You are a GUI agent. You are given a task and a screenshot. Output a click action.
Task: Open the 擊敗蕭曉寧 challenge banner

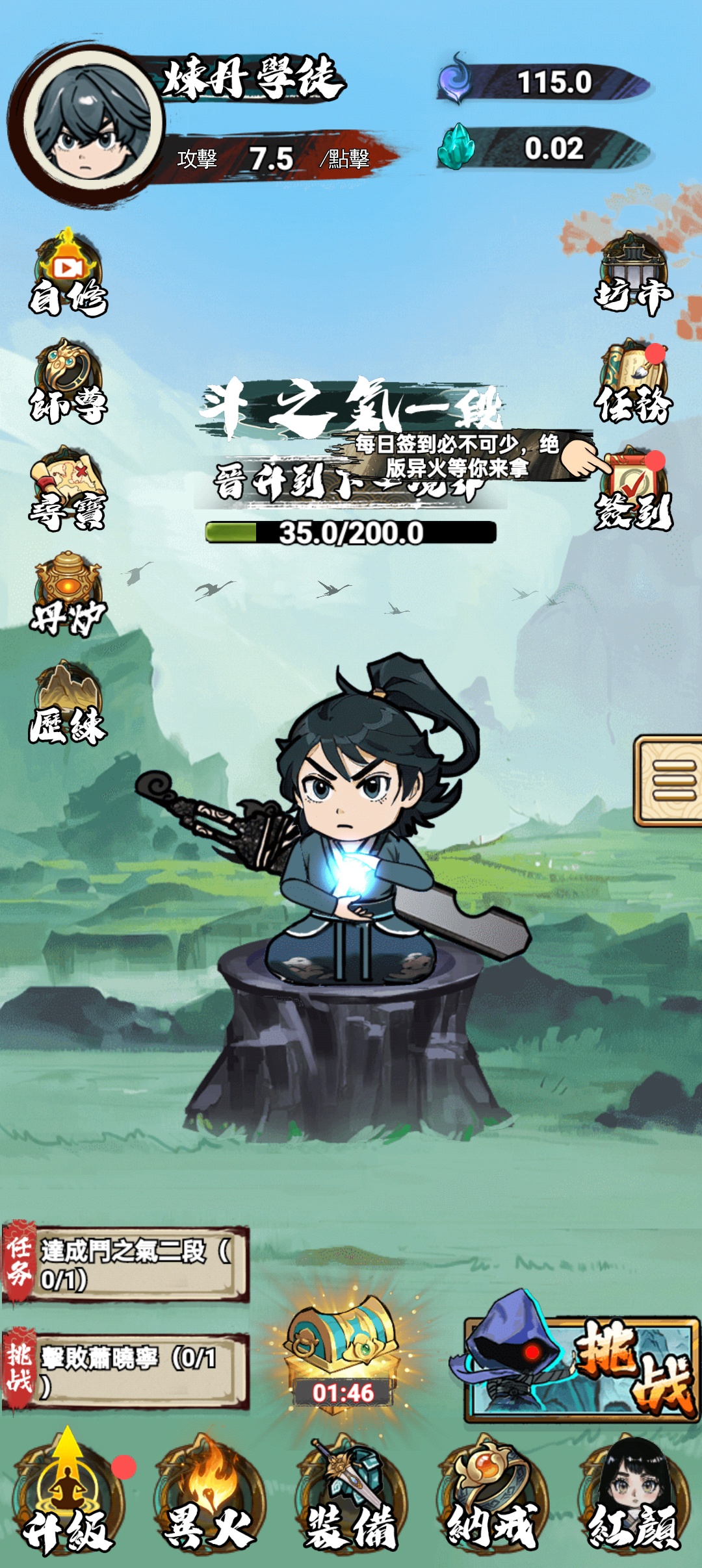click(x=126, y=1371)
